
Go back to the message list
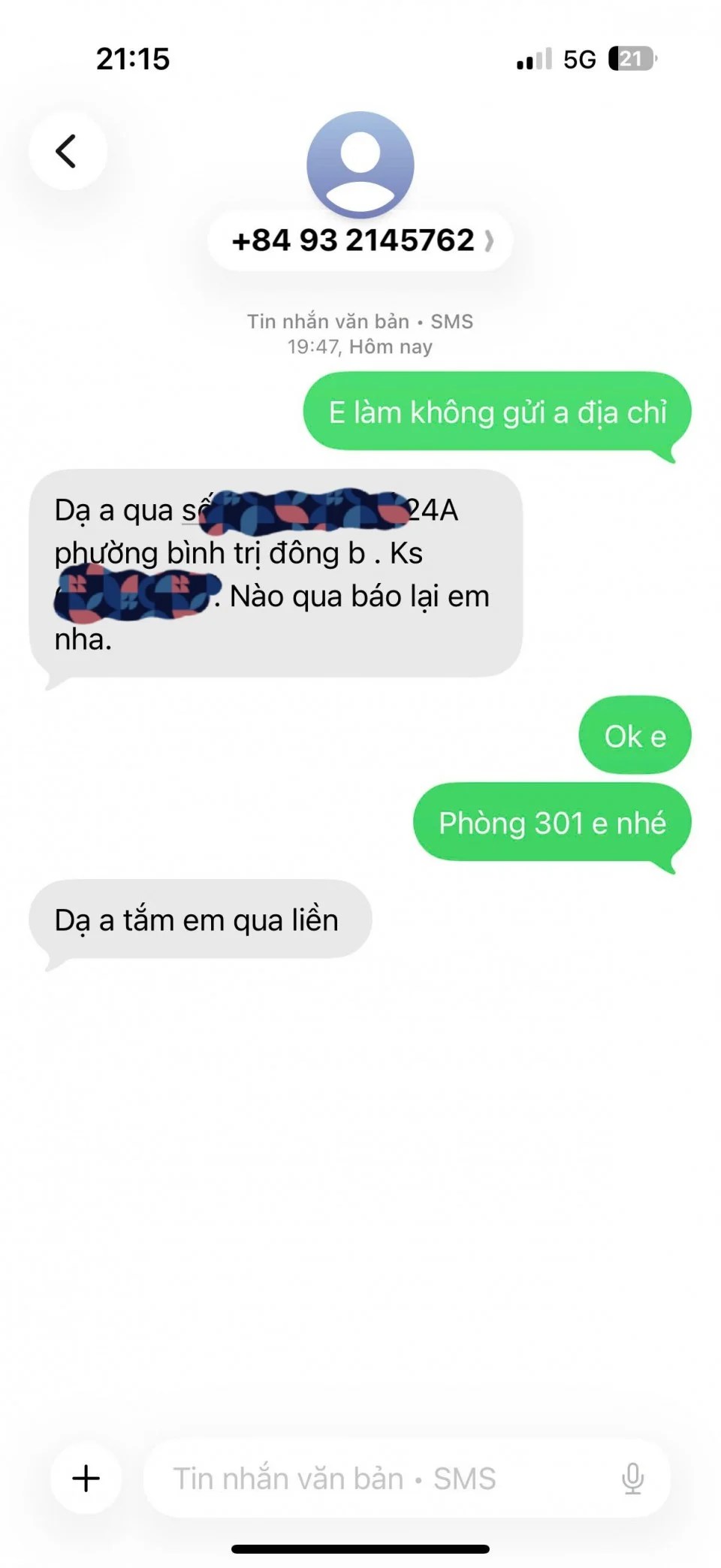coord(68,151)
